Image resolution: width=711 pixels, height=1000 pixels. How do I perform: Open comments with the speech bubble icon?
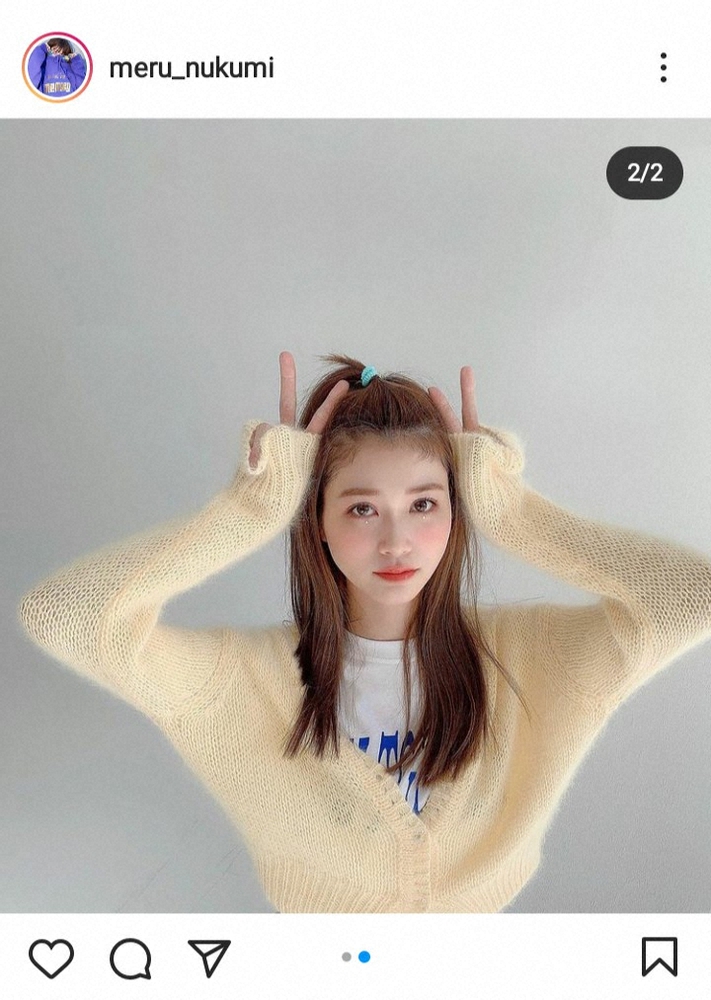click(130, 958)
